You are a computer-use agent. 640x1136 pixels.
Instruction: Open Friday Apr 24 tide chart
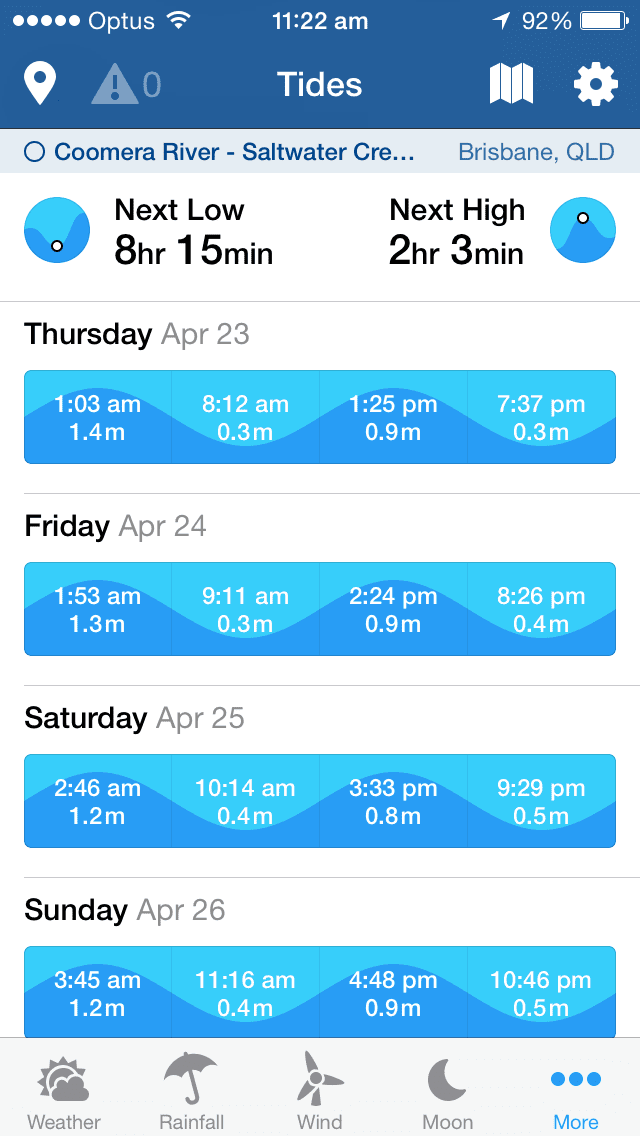point(320,609)
